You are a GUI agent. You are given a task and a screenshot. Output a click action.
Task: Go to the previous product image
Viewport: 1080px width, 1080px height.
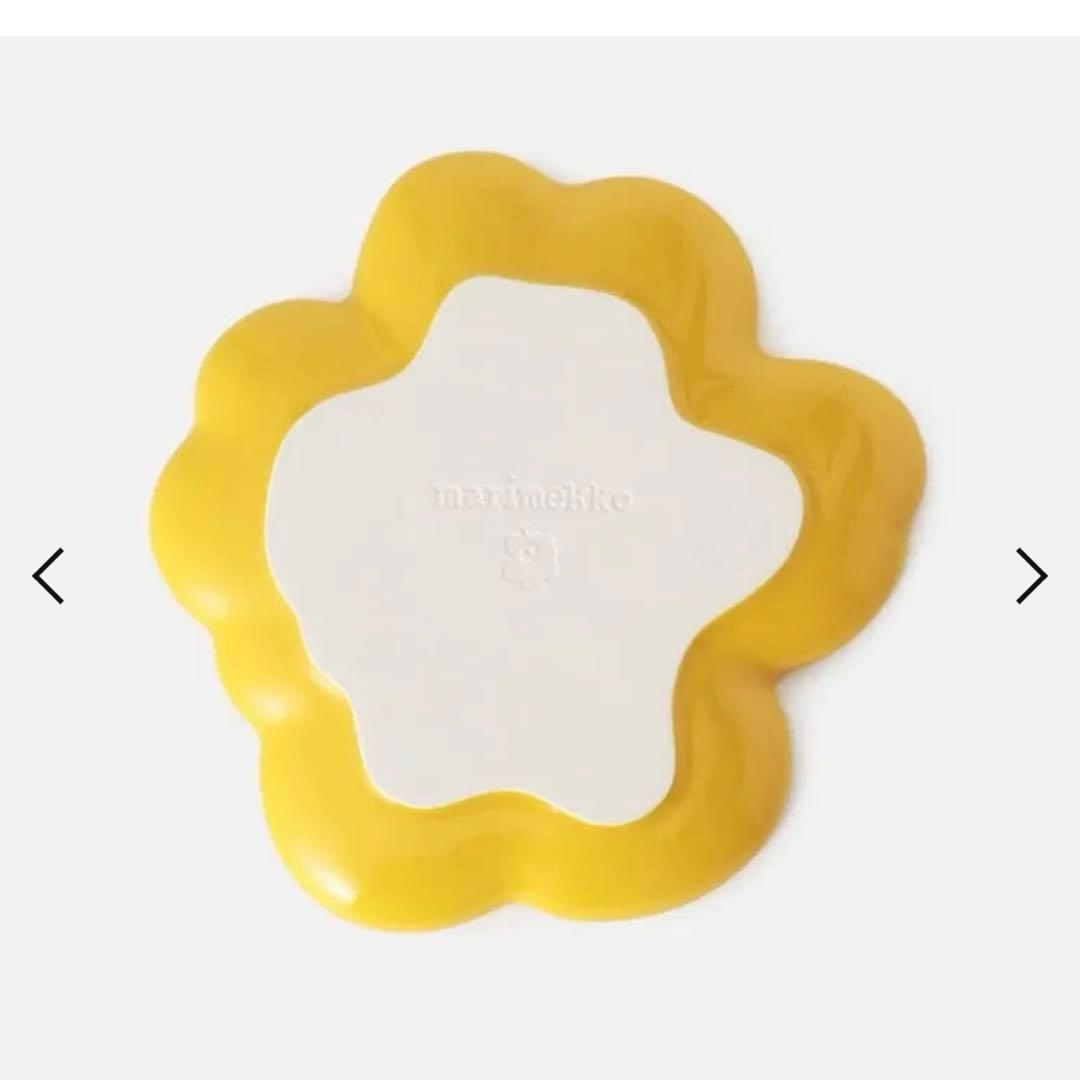48,576
